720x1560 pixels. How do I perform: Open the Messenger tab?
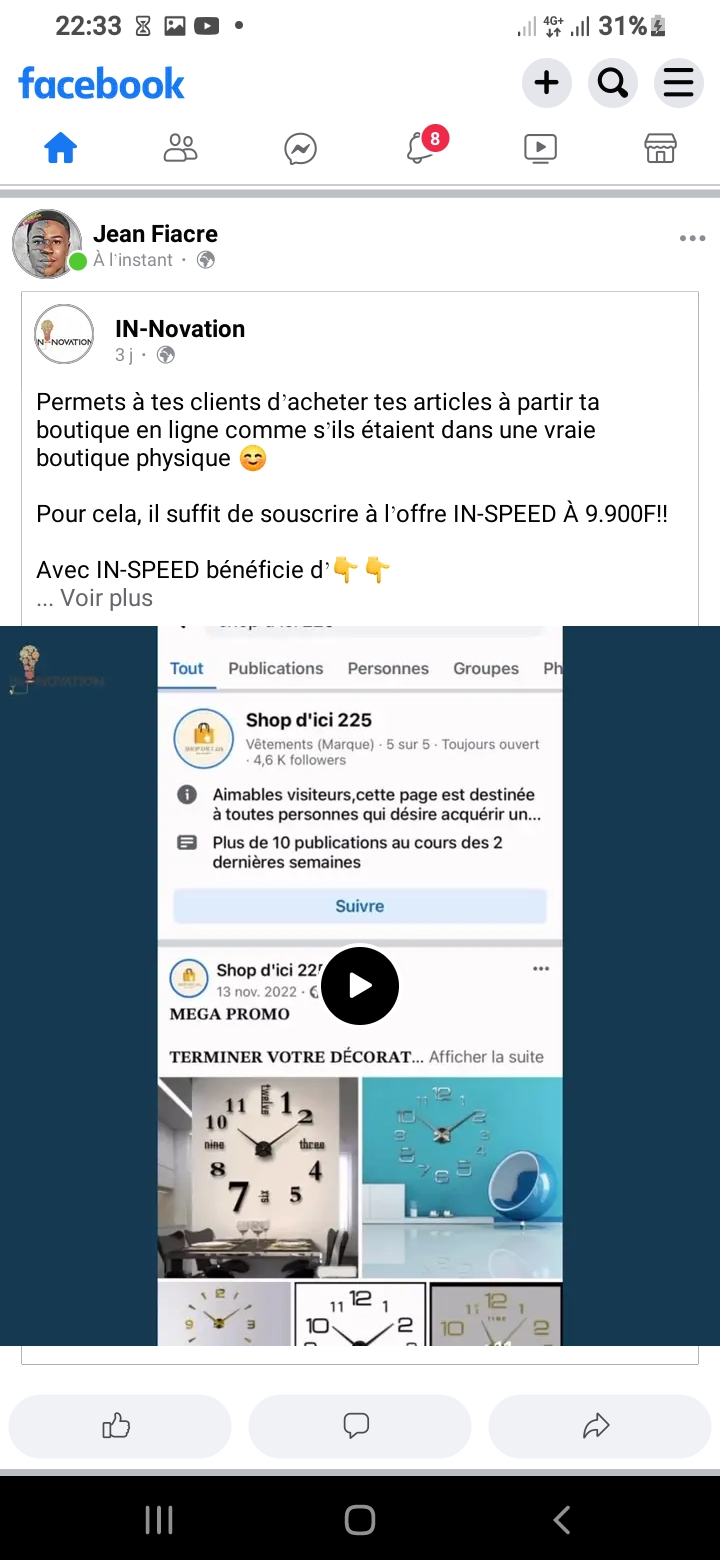pos(300,149)
